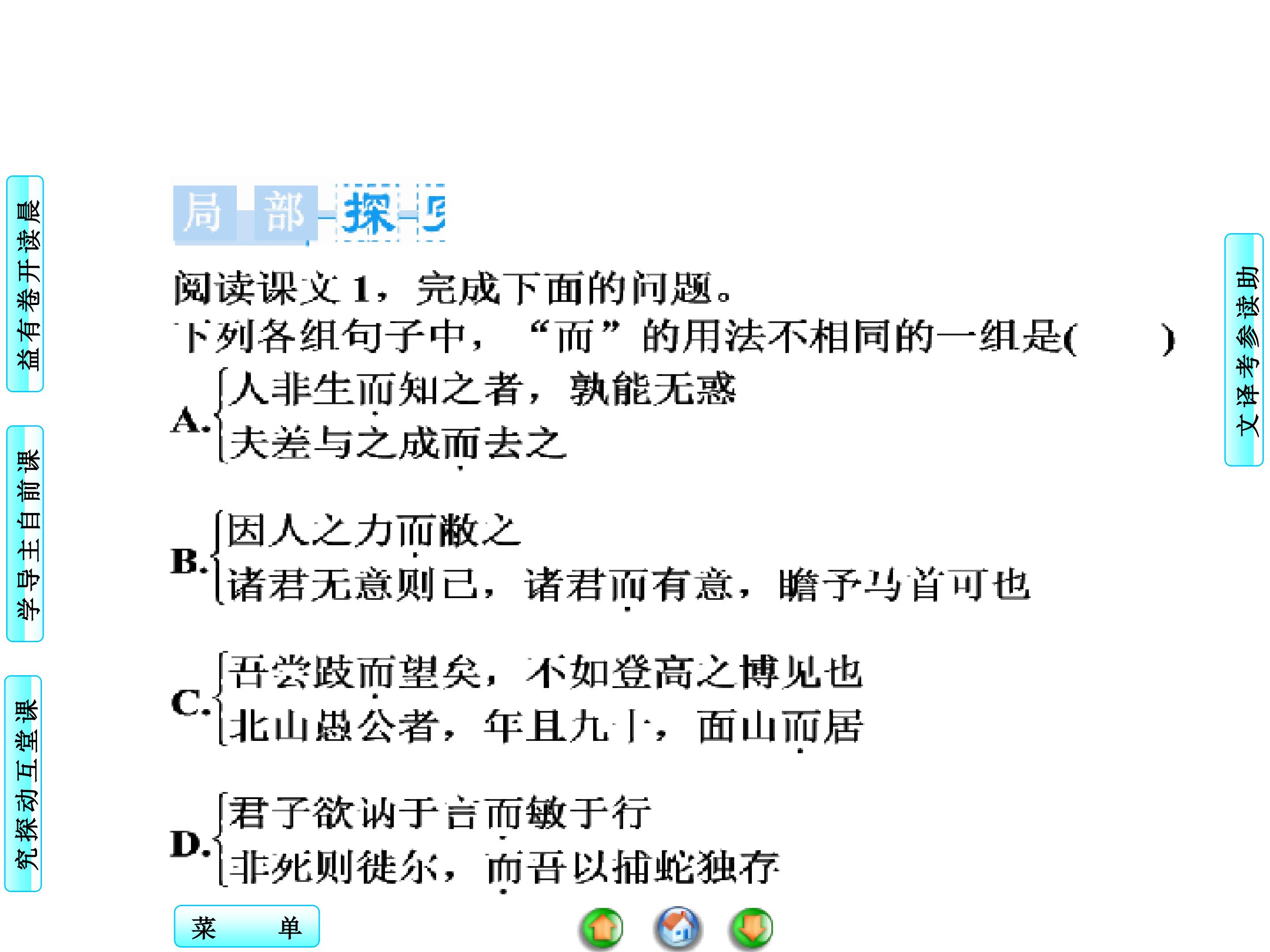Switch to 课前自主导学 side tab
The height and width of the screenshot is (952, 1270).
point(25,534)
